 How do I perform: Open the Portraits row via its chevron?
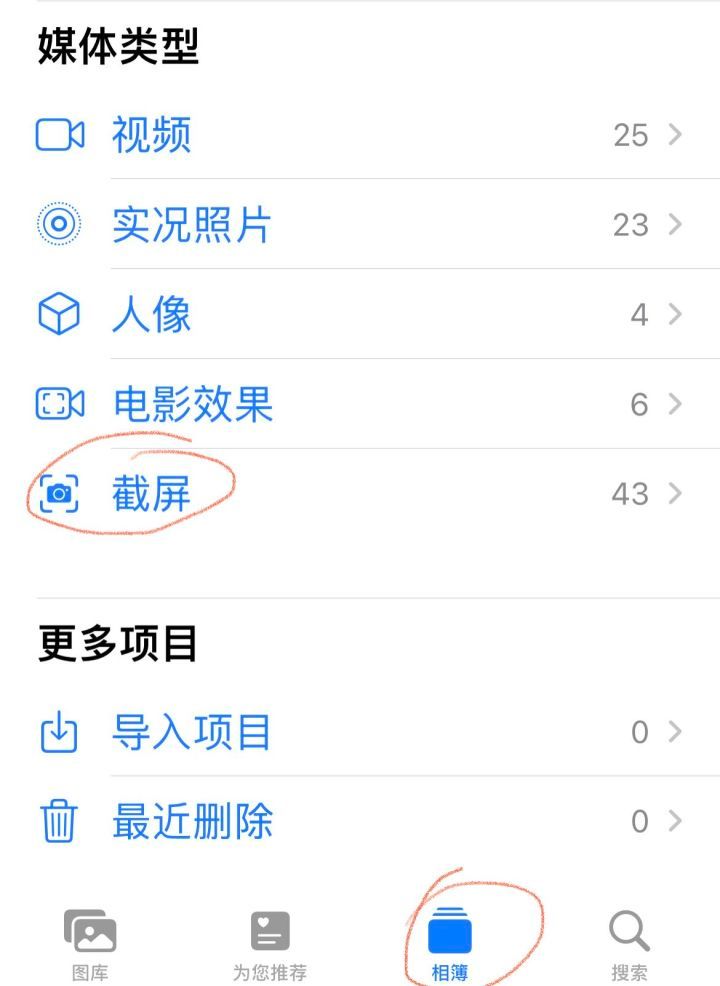(676, 314)
